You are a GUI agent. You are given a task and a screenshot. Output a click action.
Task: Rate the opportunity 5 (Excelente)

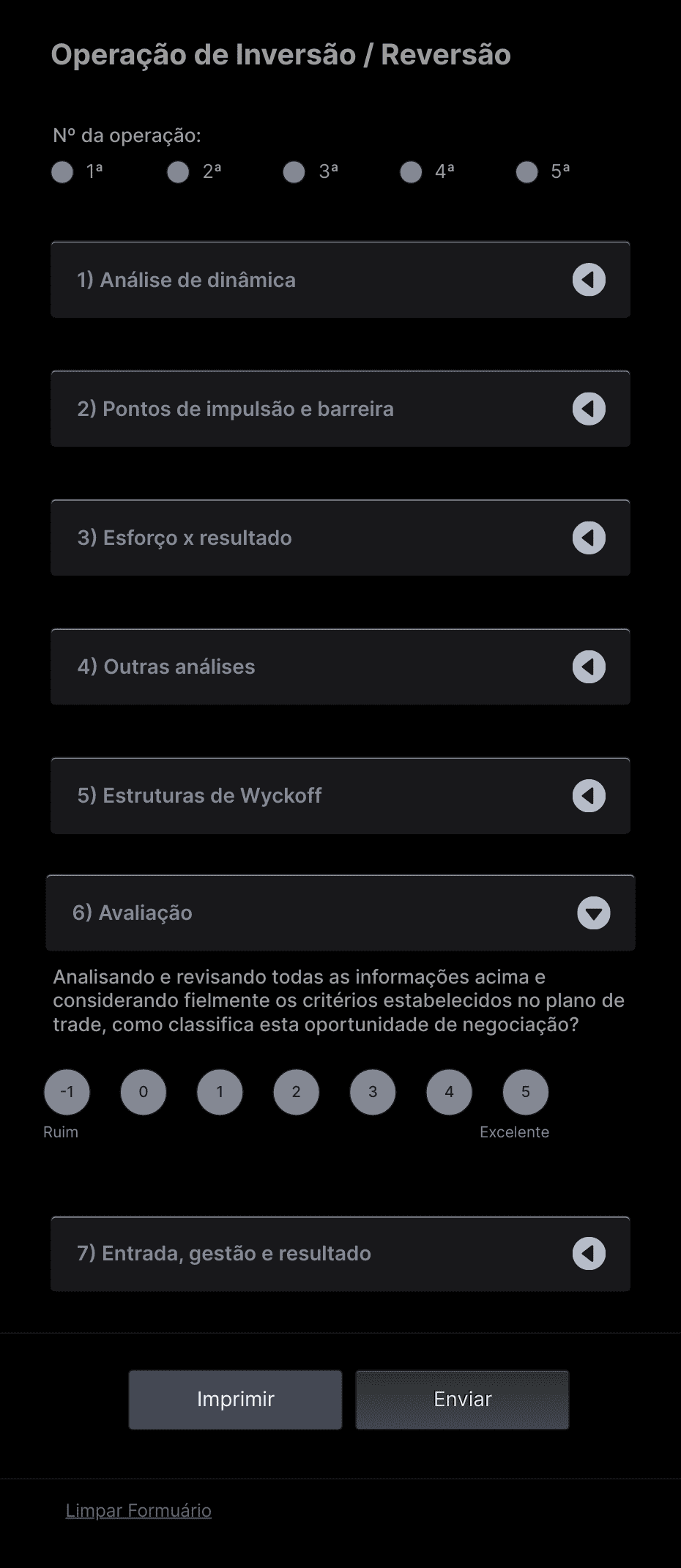[x=526, y=1092]
